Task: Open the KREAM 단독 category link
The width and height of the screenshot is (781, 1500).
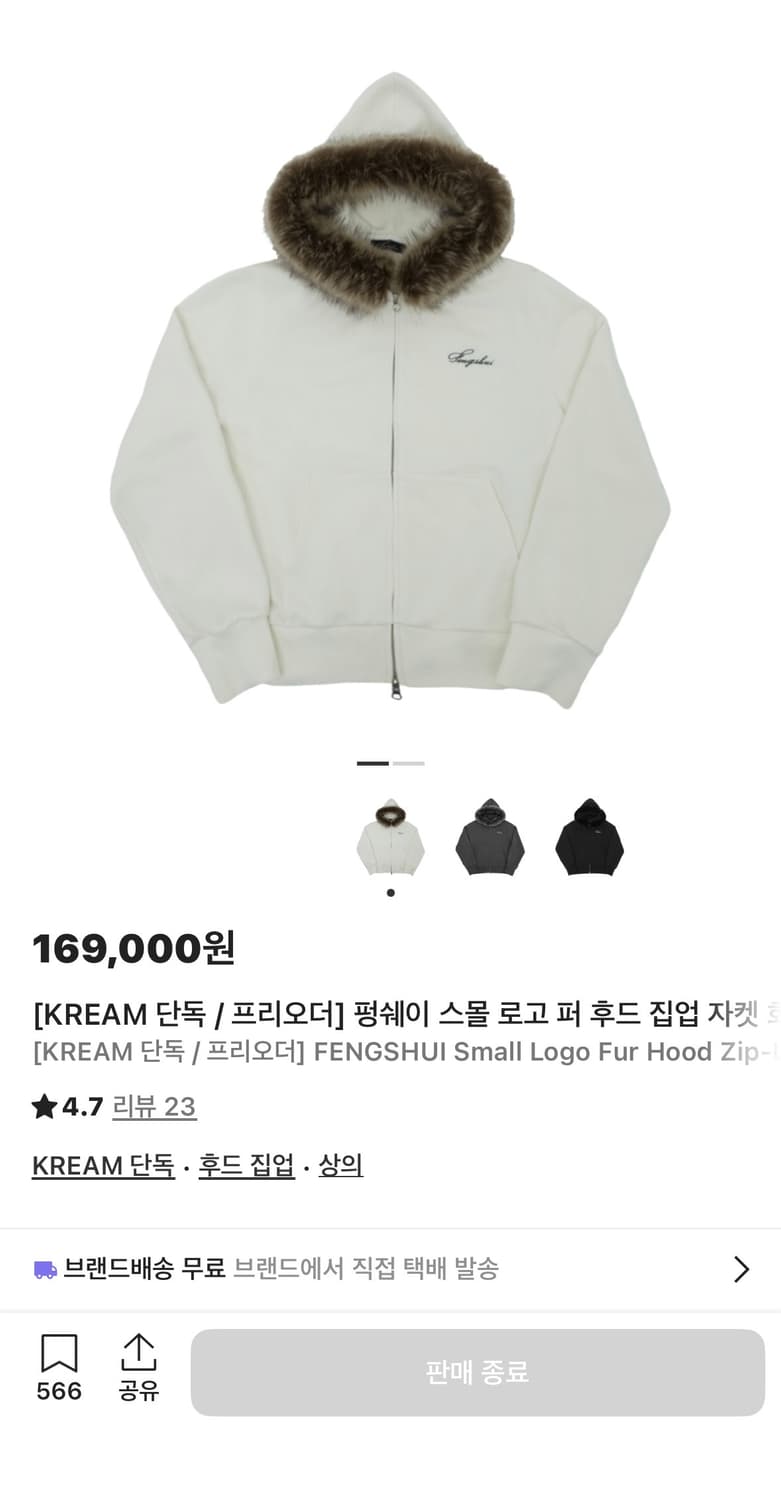Action: [103, 1166]
